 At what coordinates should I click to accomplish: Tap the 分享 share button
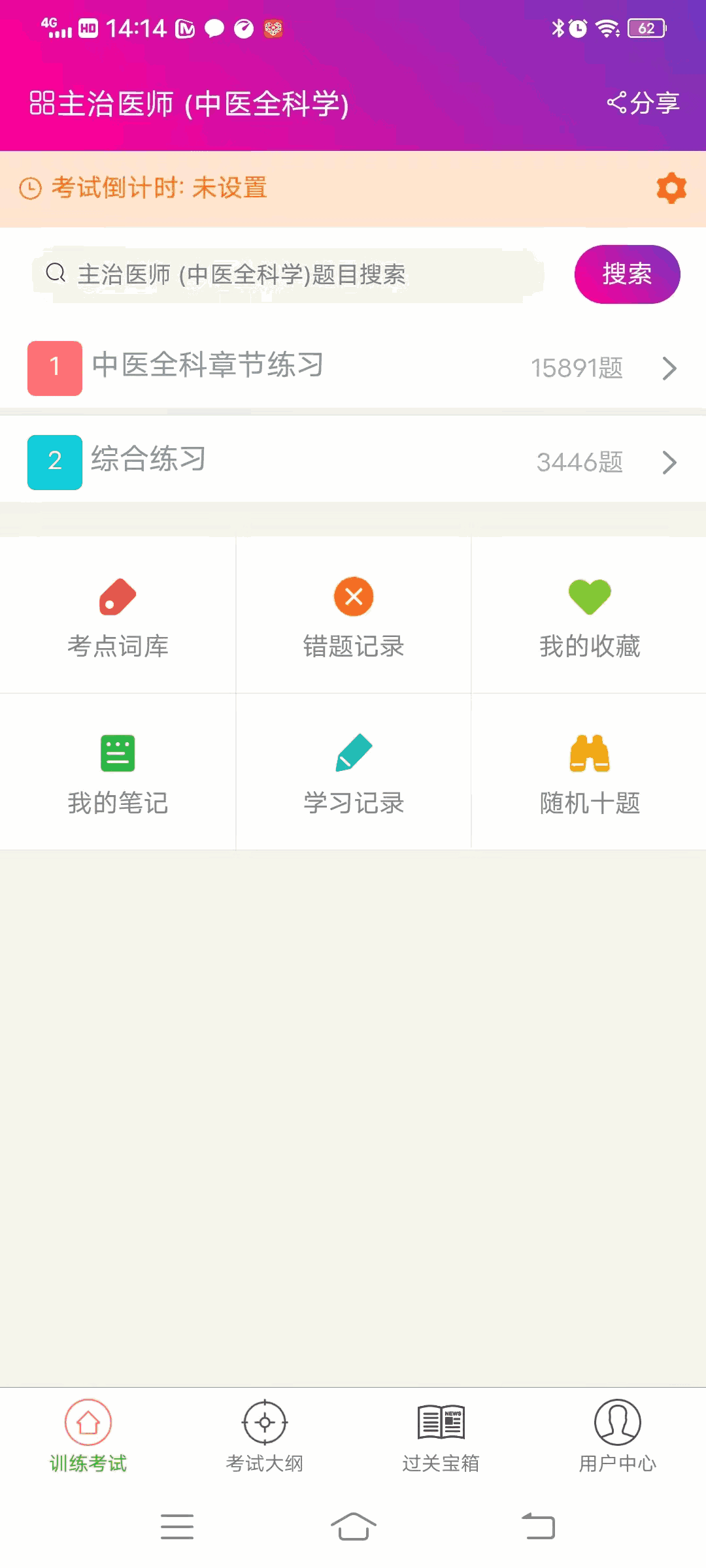pyautogui.click(x=643, y=103)
